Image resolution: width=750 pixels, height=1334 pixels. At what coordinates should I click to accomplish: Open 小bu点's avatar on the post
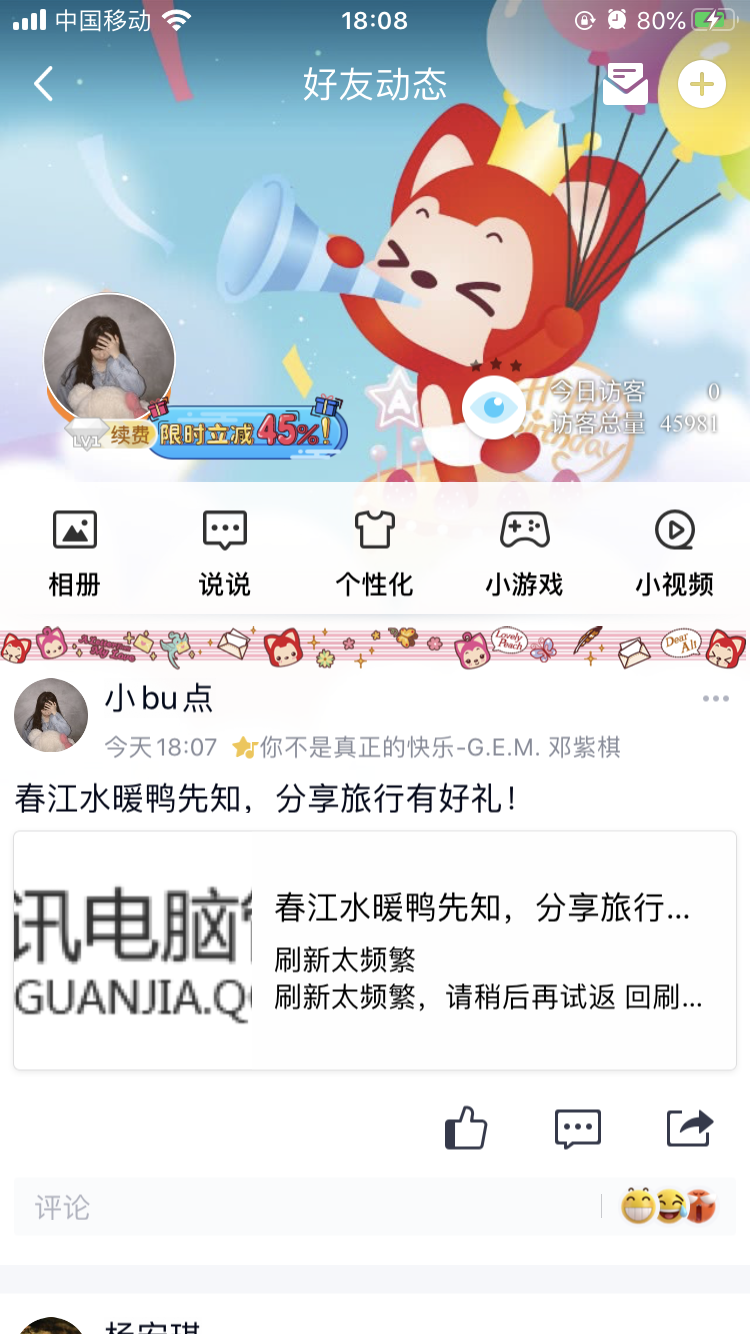pos(51,715)
